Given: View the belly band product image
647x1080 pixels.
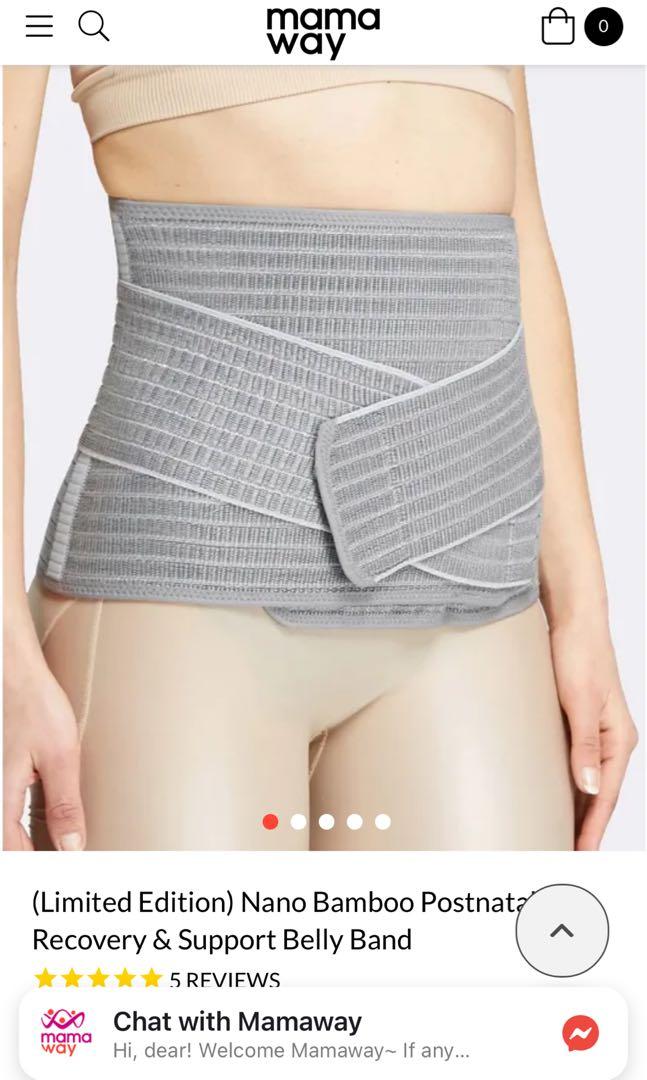Looking at the screenshot, I should 323,458.
